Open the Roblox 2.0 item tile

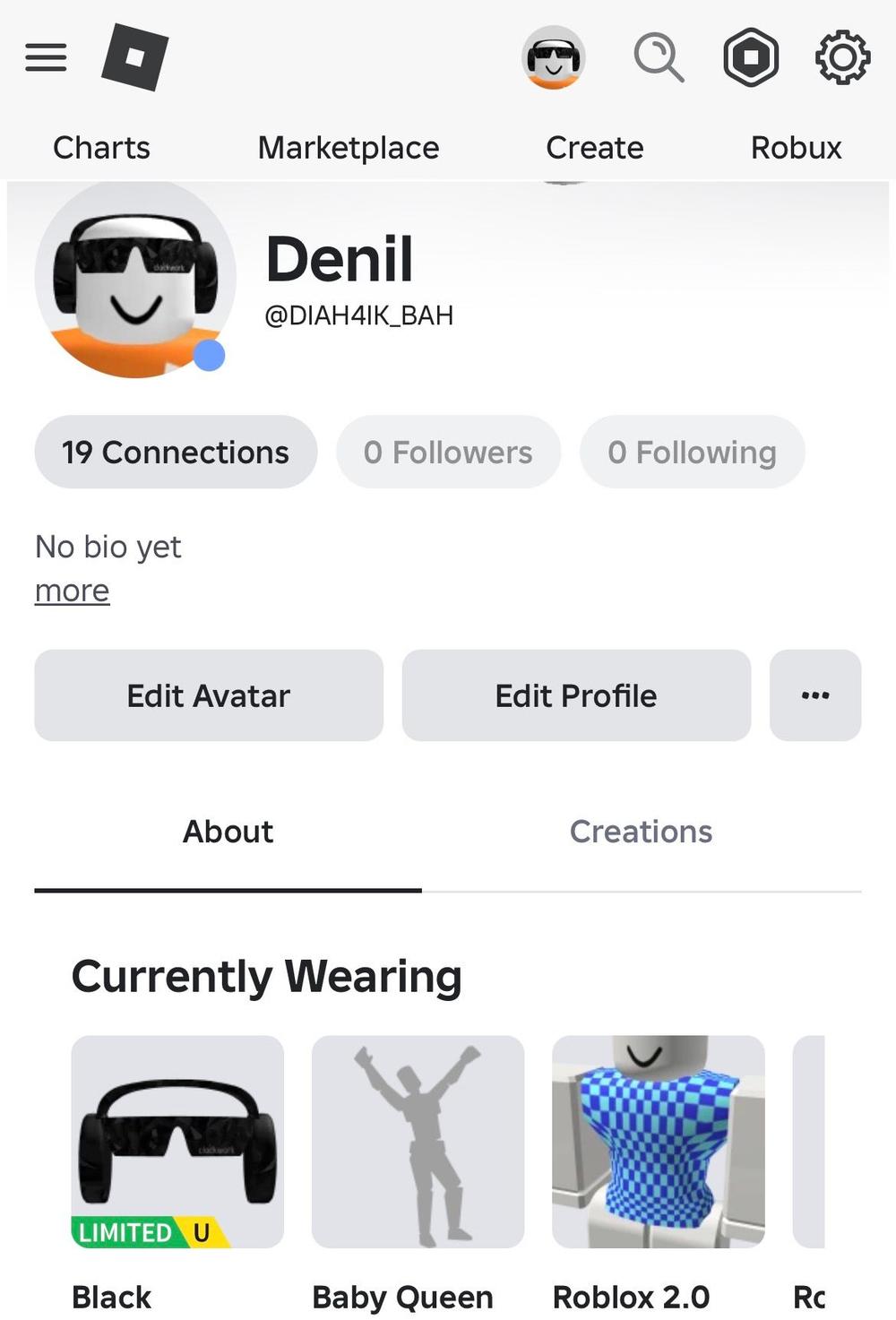659,1142
